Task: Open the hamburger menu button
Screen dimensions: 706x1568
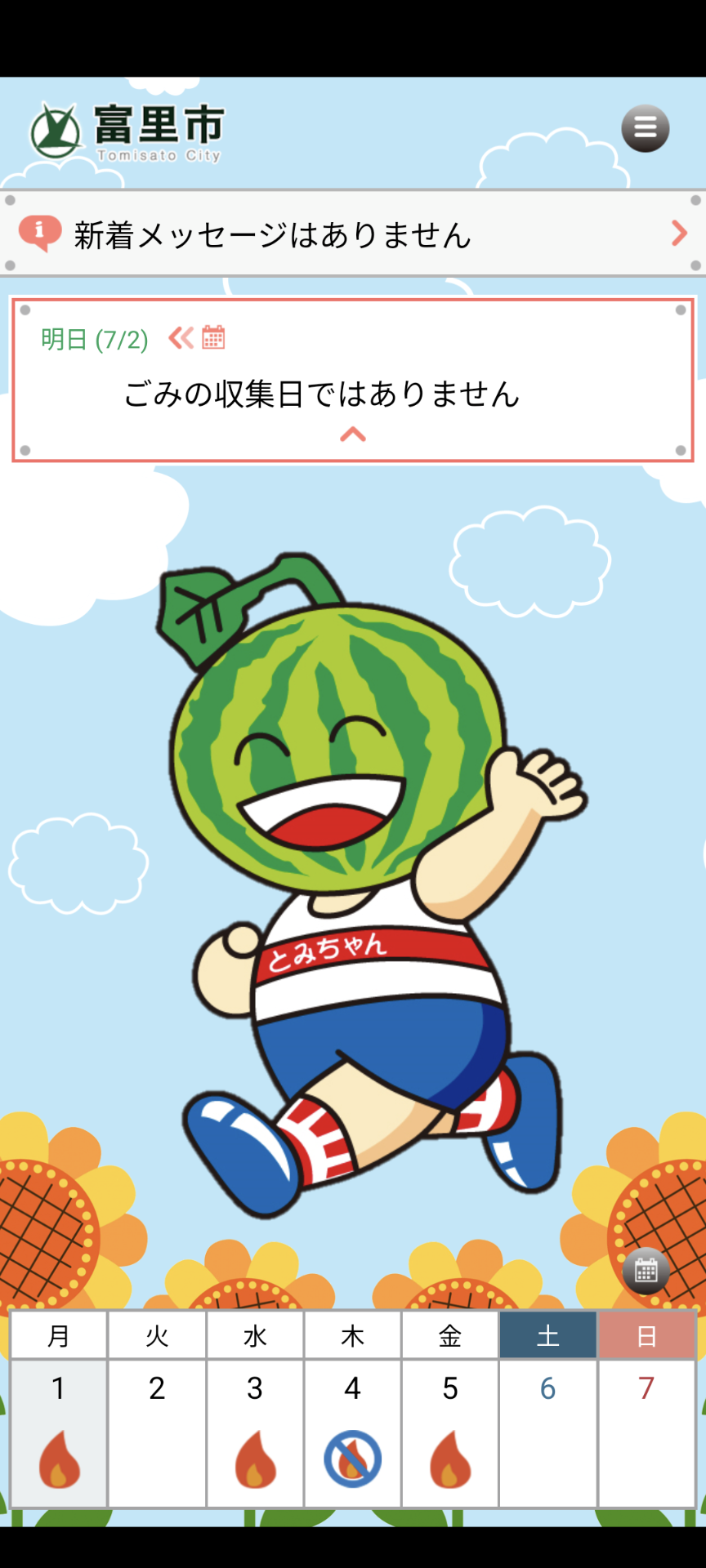Action: point(645,128)
